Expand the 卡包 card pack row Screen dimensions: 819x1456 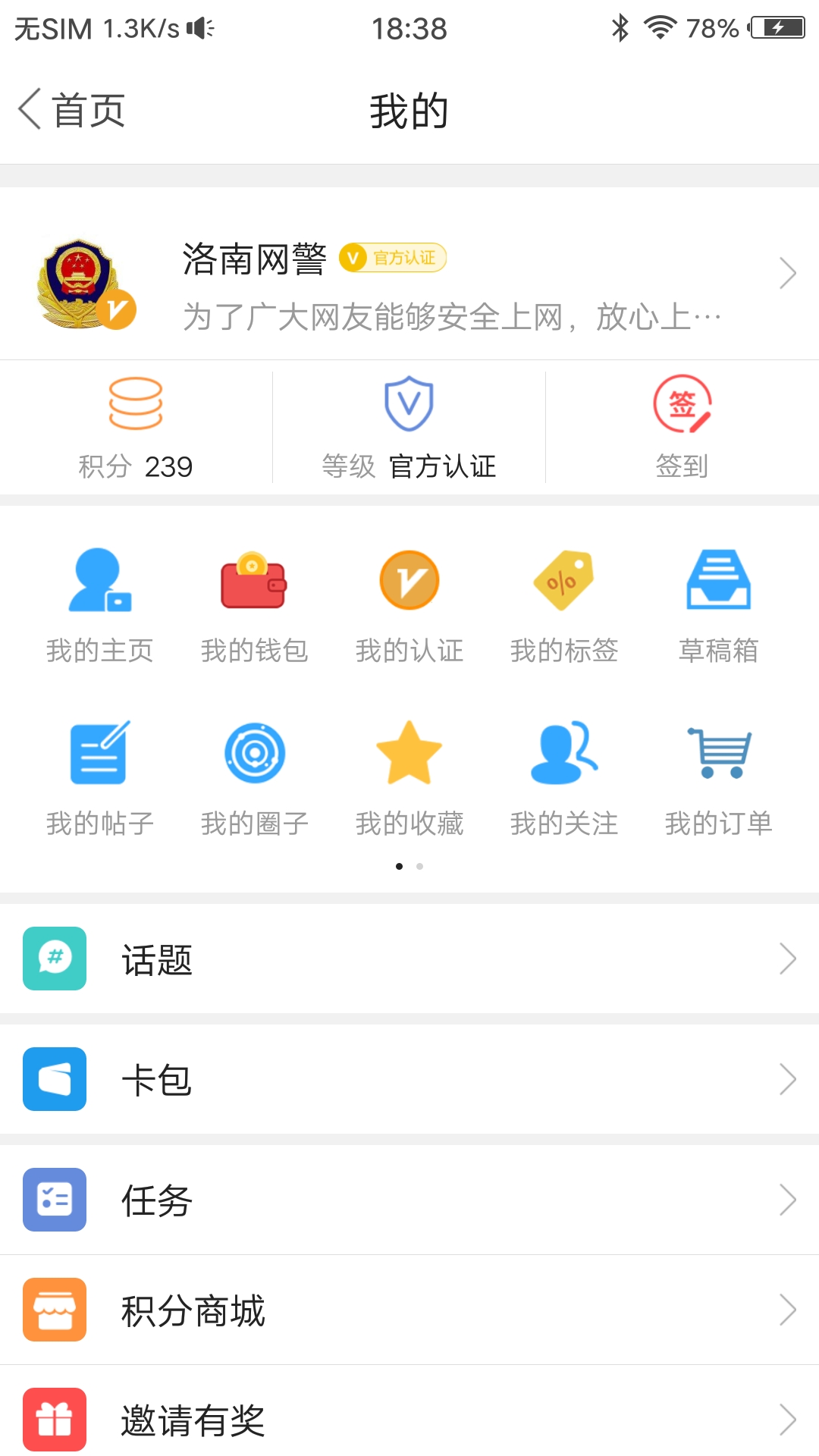[409, 1079]
